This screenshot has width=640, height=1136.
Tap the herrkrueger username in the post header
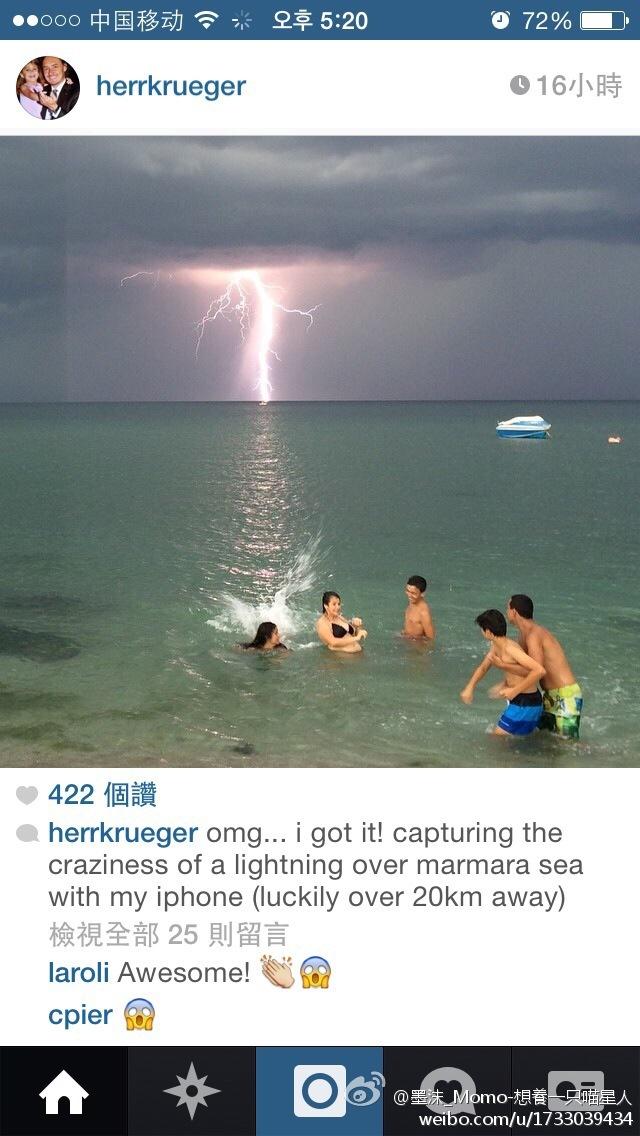pos(171,86)
